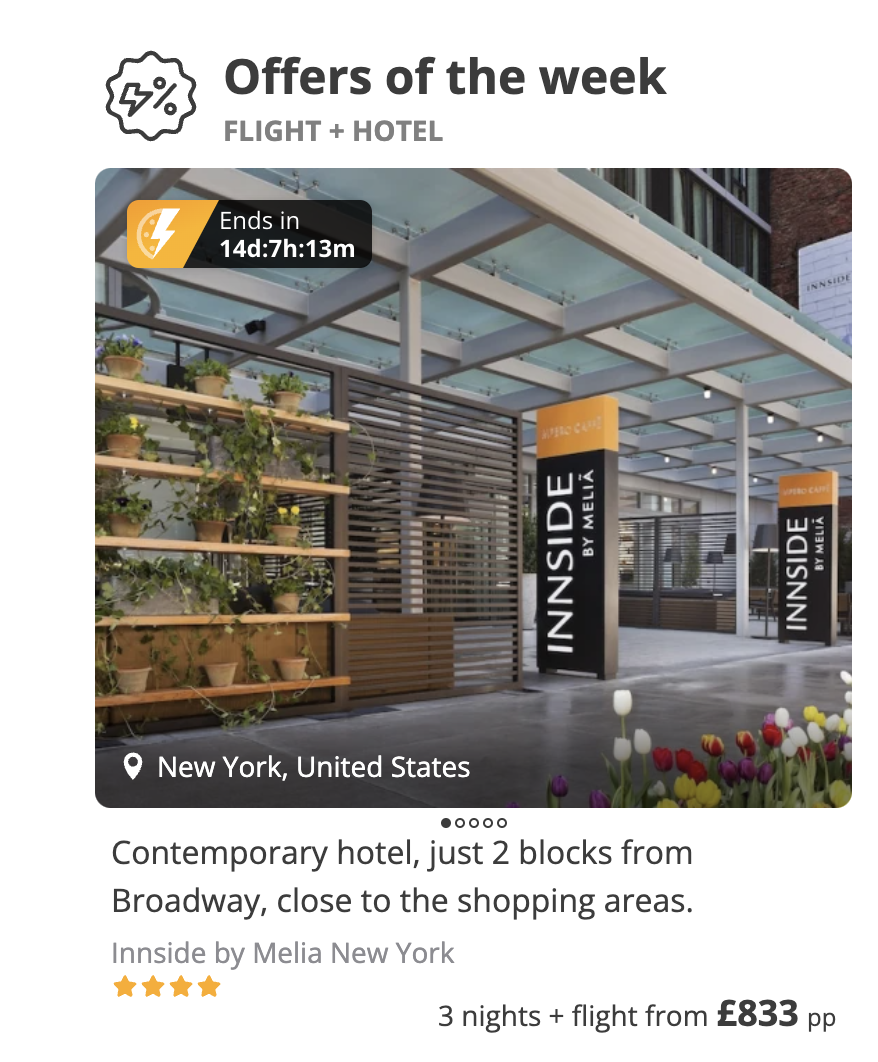This screenshot has height=1062, width=878.
Task: Select the second carousel page dot
Action: click(x=460, y=823)
